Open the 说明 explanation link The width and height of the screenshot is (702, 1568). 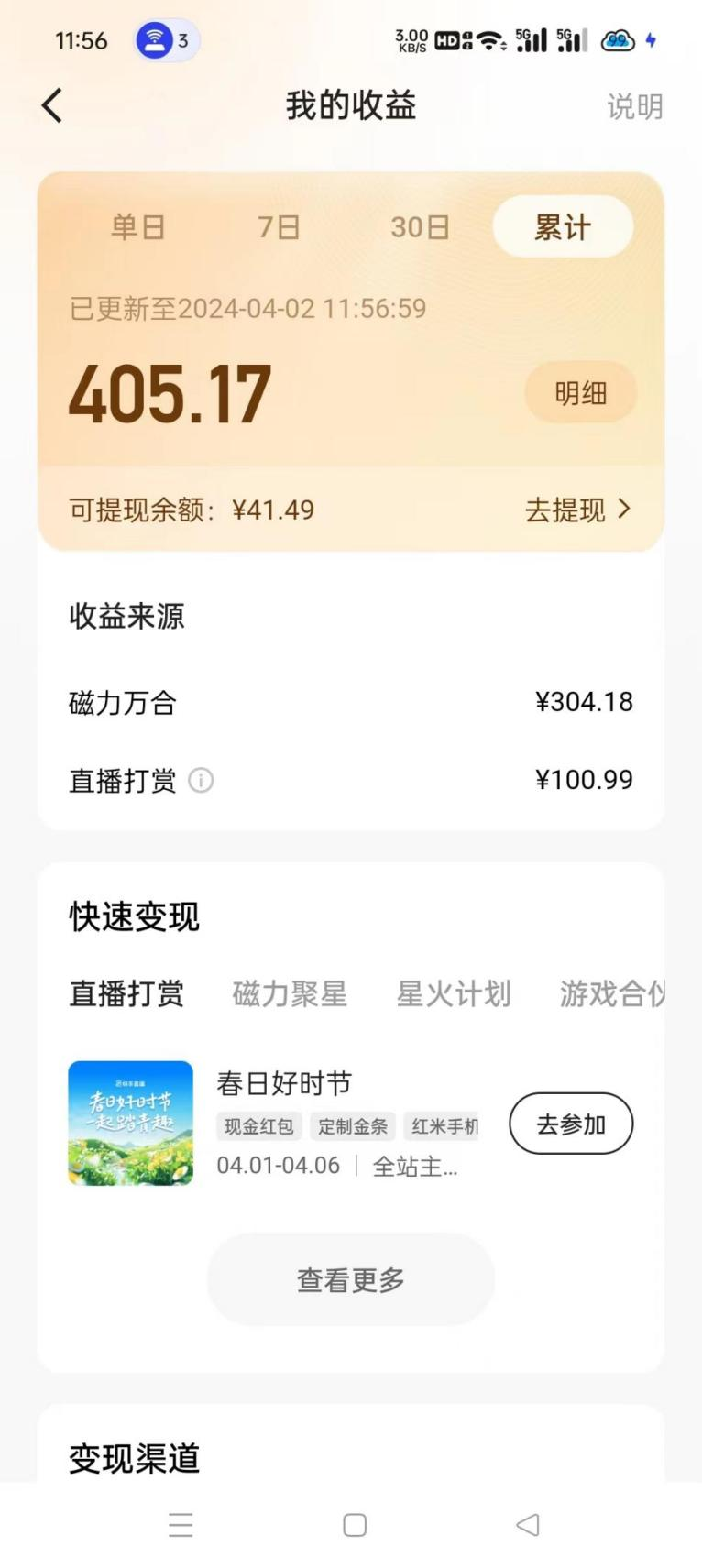point(634,106)
